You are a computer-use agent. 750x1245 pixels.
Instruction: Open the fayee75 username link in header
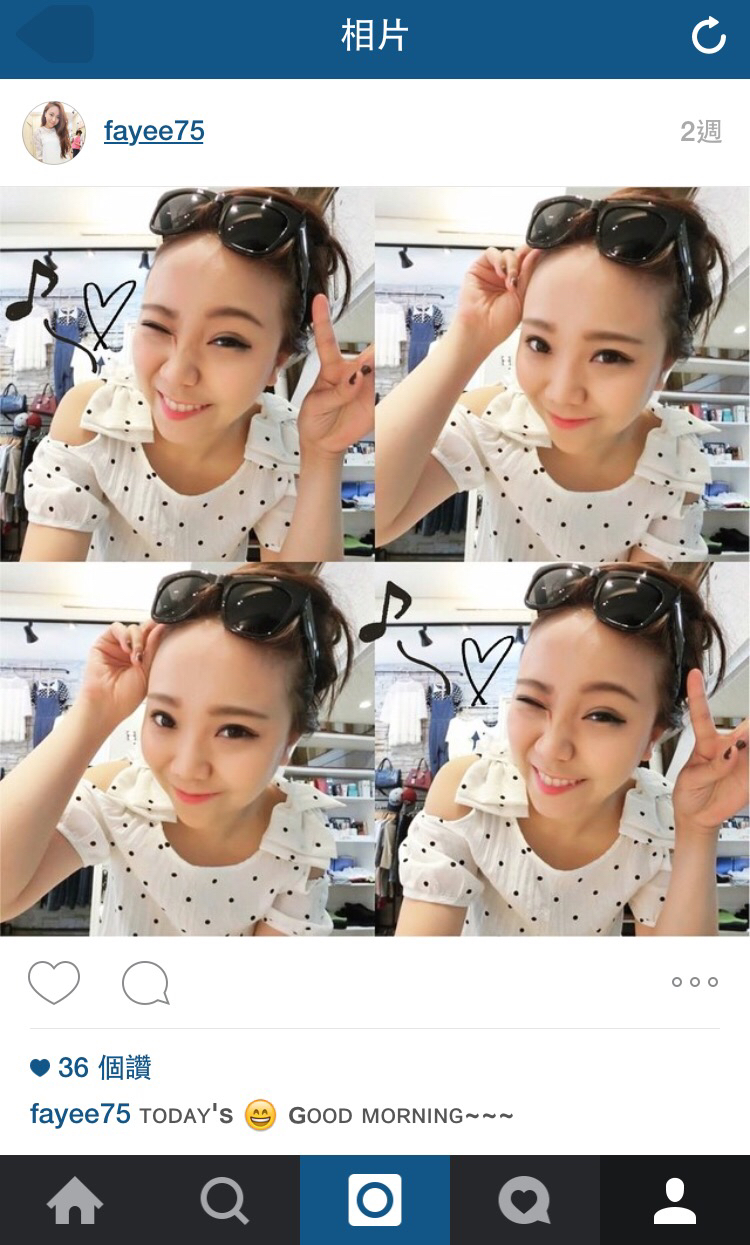(x=154, y=131)
